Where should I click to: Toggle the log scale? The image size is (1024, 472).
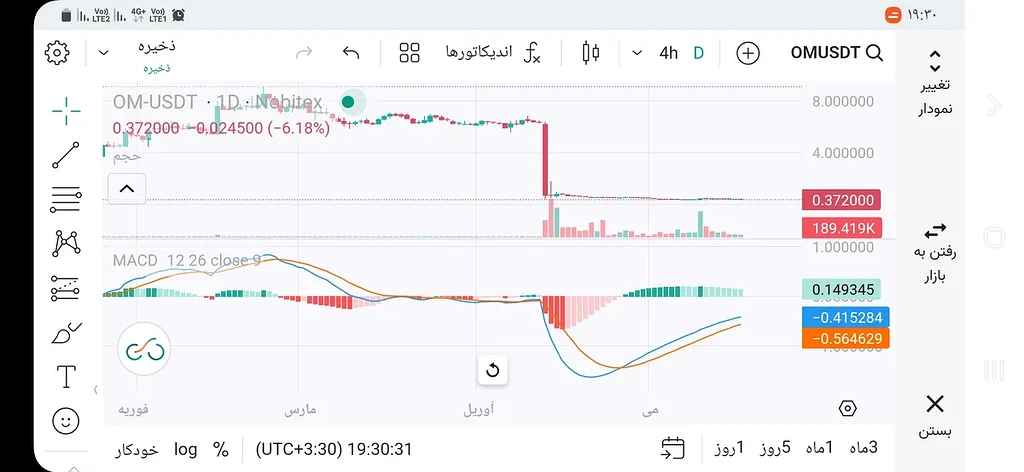(186, 449)
